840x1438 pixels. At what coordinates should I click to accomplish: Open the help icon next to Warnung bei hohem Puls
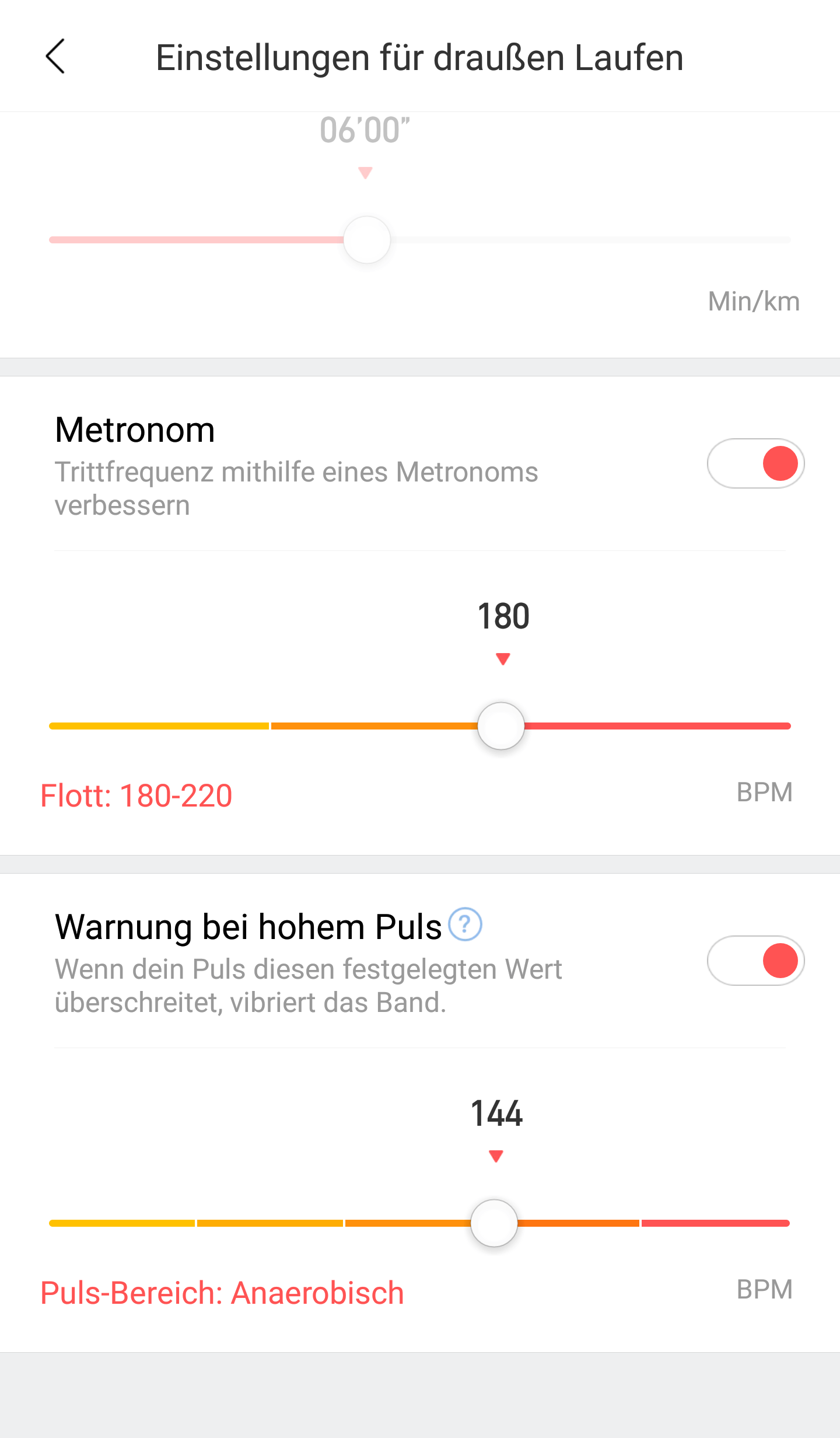point(465,924)
